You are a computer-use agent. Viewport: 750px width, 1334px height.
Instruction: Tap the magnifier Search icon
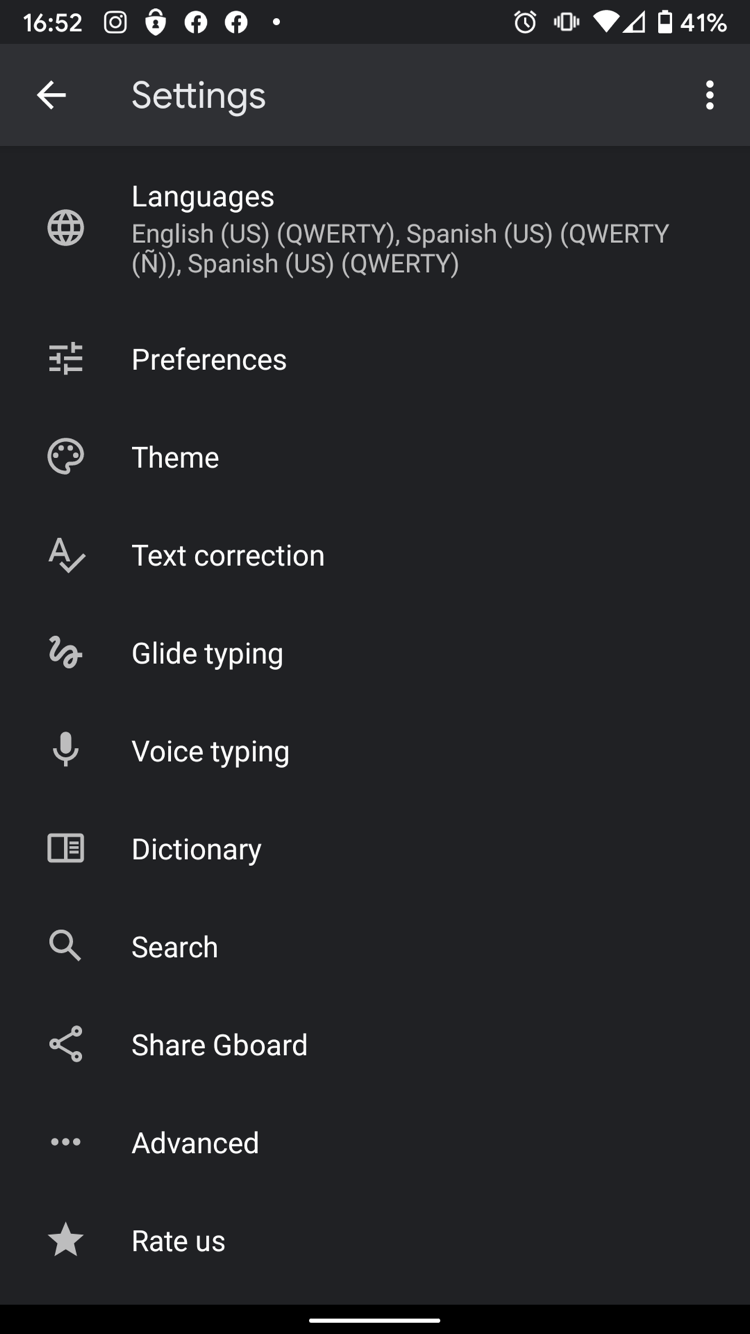65,946
